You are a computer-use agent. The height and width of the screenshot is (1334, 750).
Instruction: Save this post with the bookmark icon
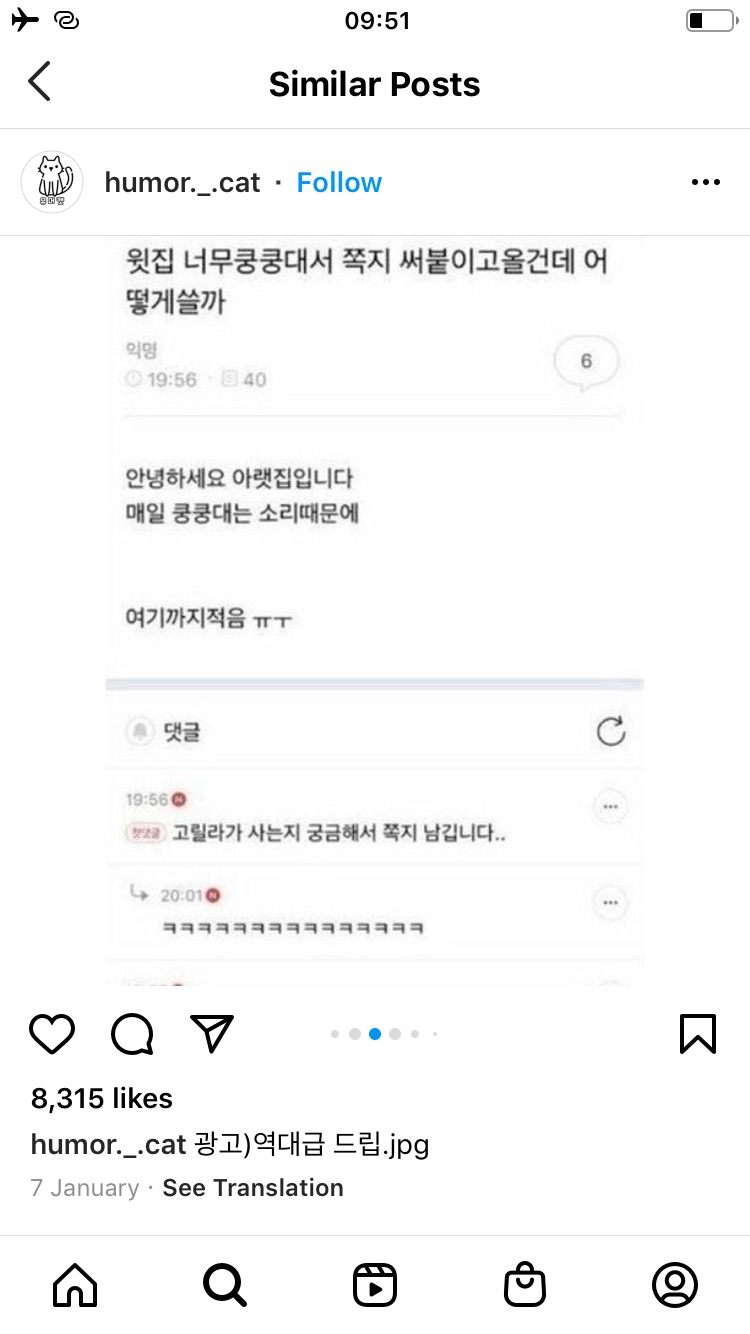[x=698, y=1034]
